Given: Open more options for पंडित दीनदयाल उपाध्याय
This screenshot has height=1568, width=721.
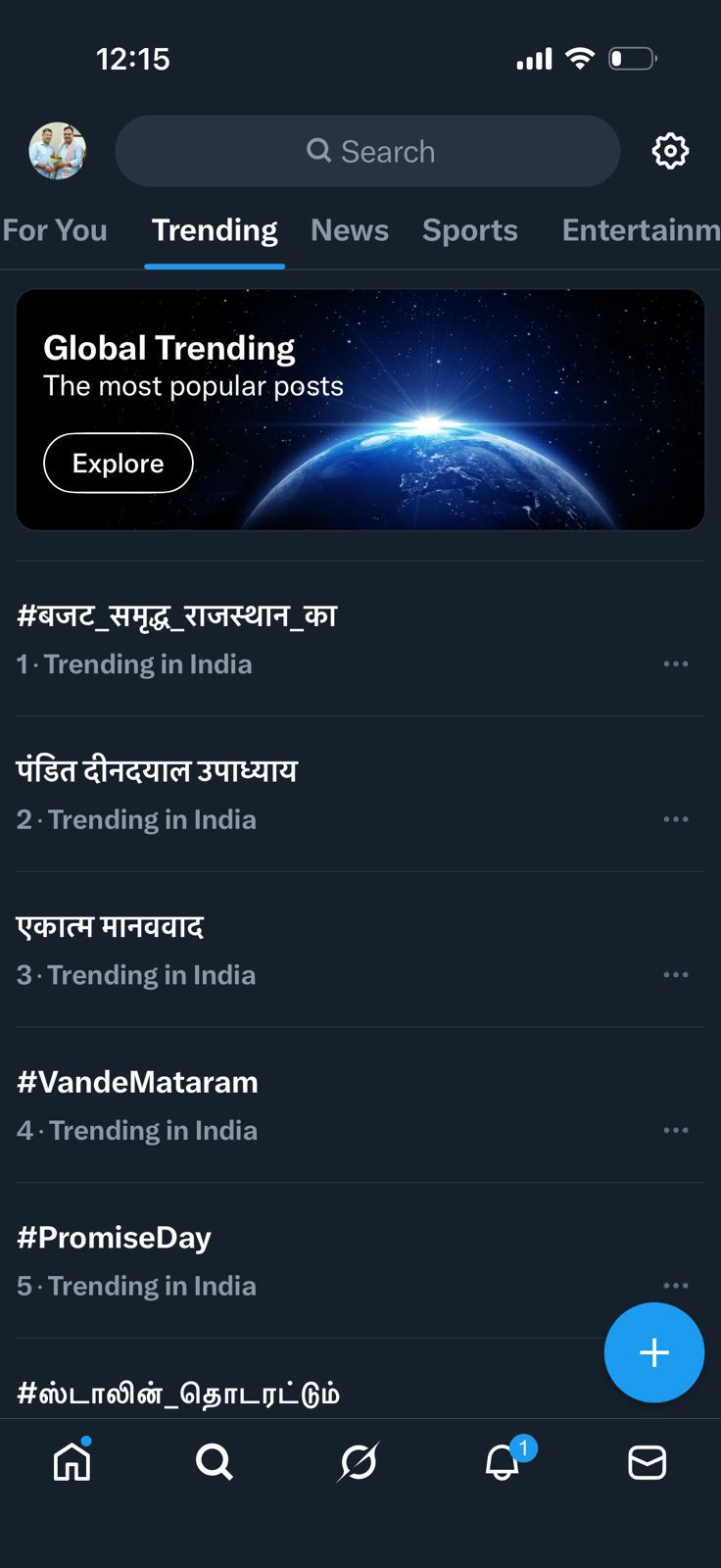Looking at the screenshot, I should coord(676,819).
